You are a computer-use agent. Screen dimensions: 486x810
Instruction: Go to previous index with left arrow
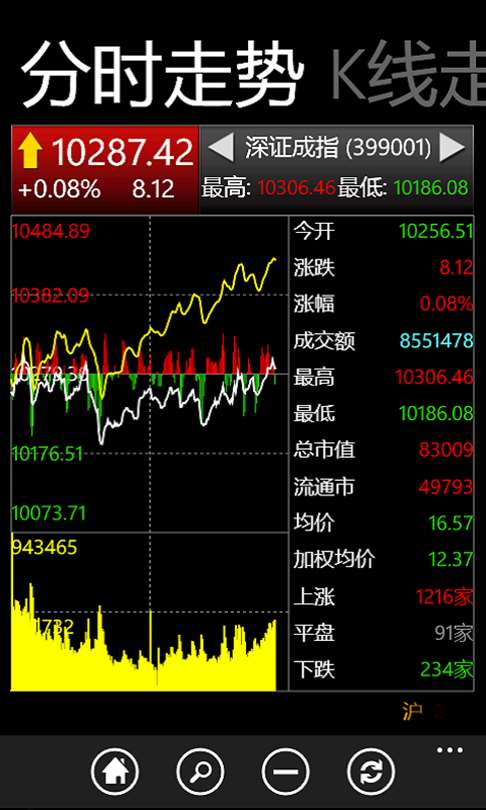tap(221, 148)
